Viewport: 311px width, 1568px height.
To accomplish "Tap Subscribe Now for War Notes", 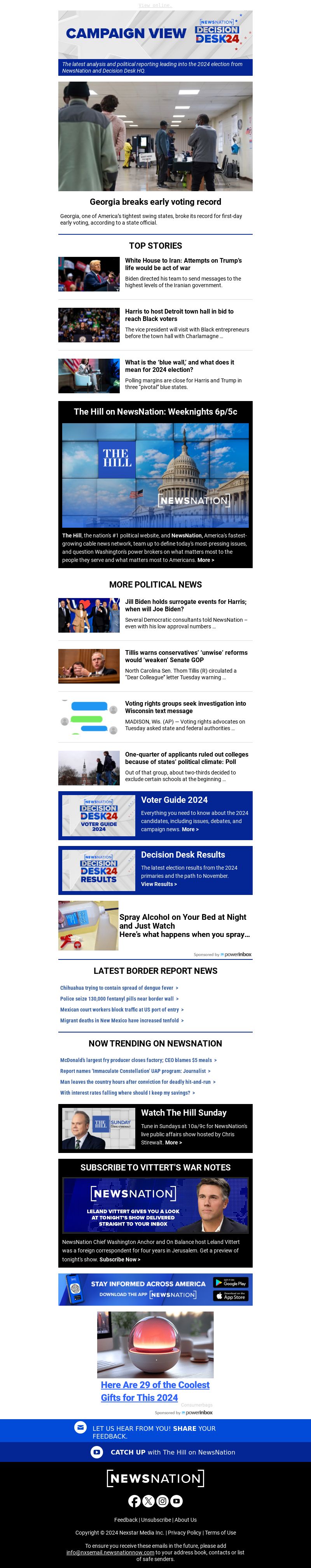I will pyautogui.click(x=120, y=1259).
